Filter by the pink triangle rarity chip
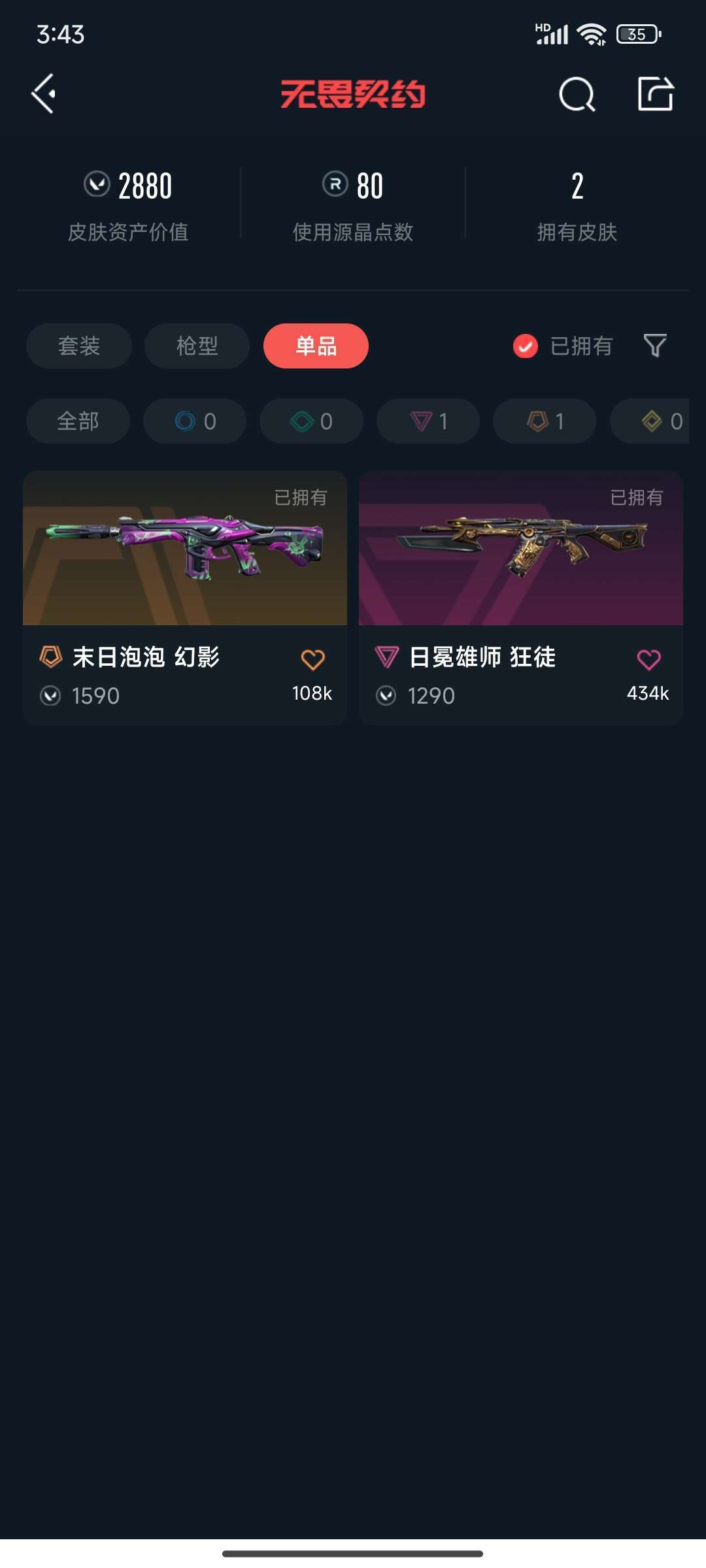This screenshot has width=706, height=1568. (428, 421)
